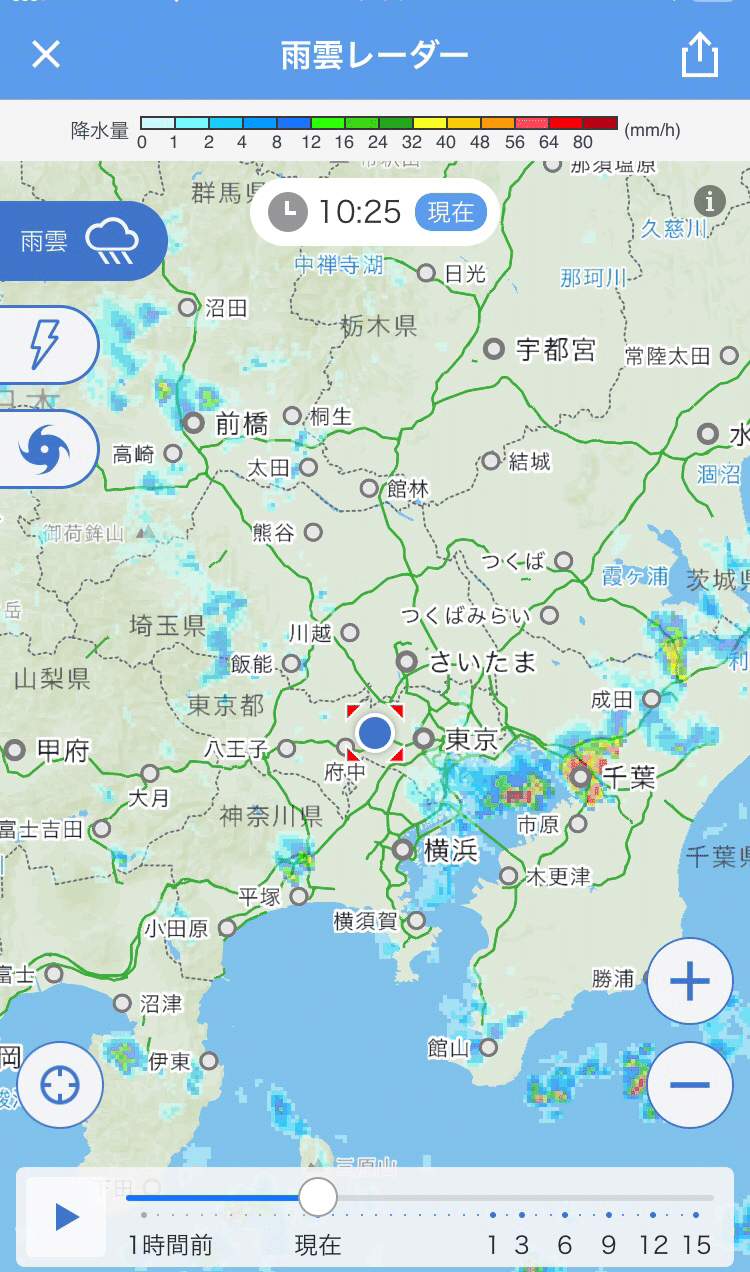This screenshot has width=750, height=1272.
Task: Recenter map on current location
Action: point(60,1084)
